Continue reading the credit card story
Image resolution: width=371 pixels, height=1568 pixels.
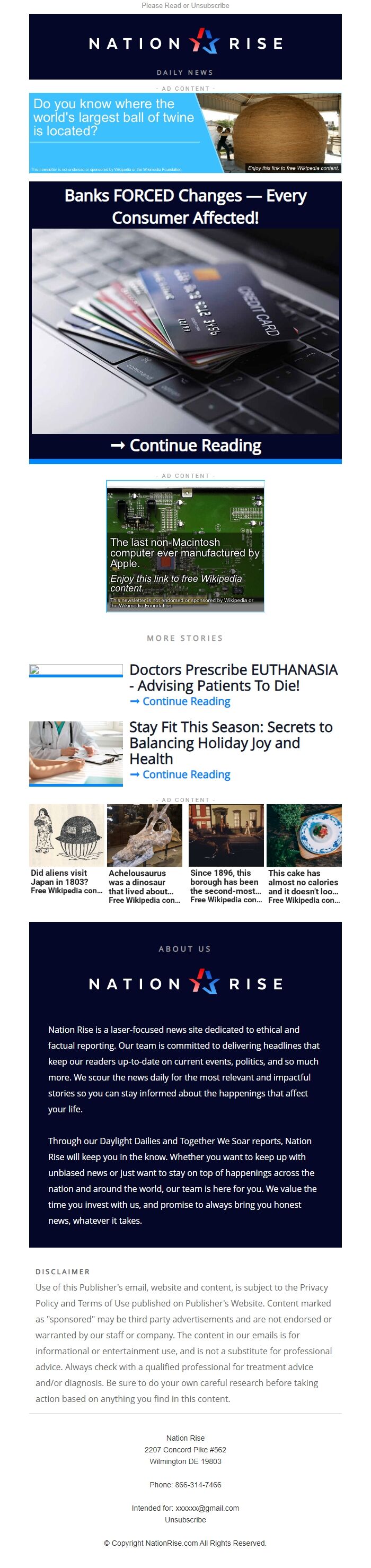[x=185, y=446]
